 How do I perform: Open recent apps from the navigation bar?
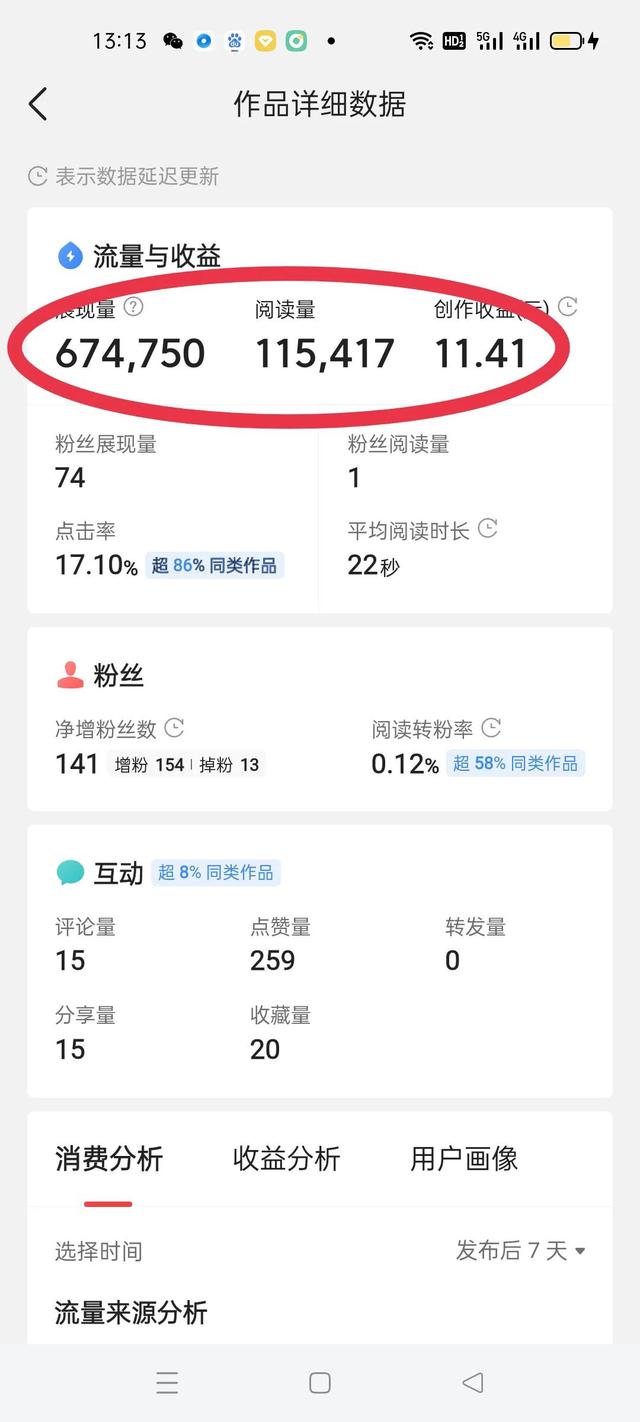[167, 1382]
